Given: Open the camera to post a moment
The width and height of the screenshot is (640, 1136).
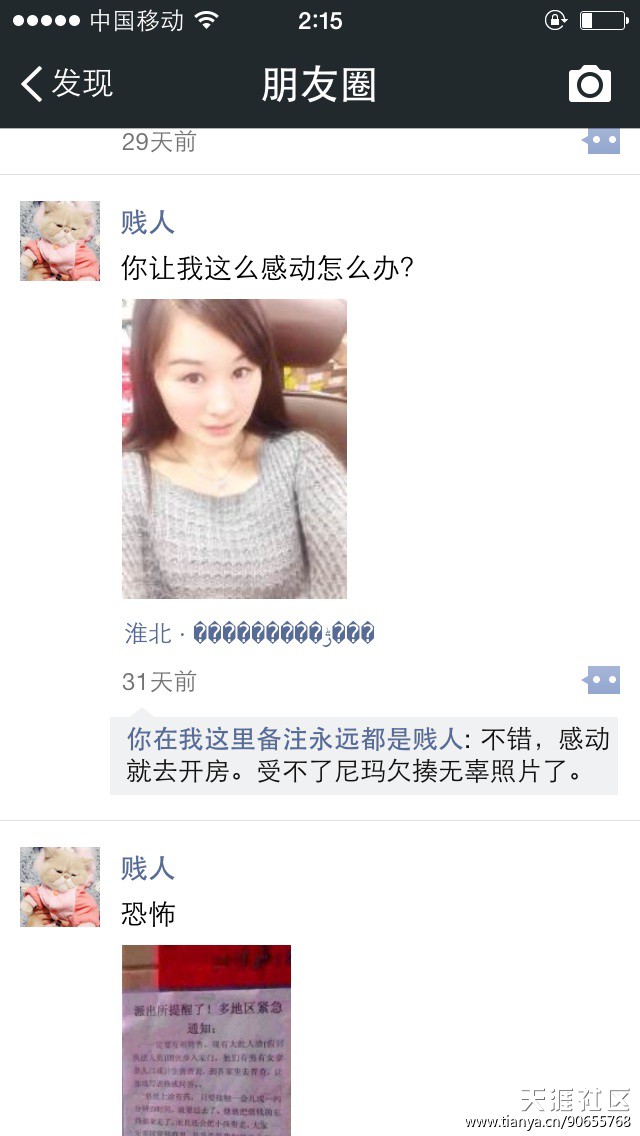Looking at the screenshot, I should point(589,84).
